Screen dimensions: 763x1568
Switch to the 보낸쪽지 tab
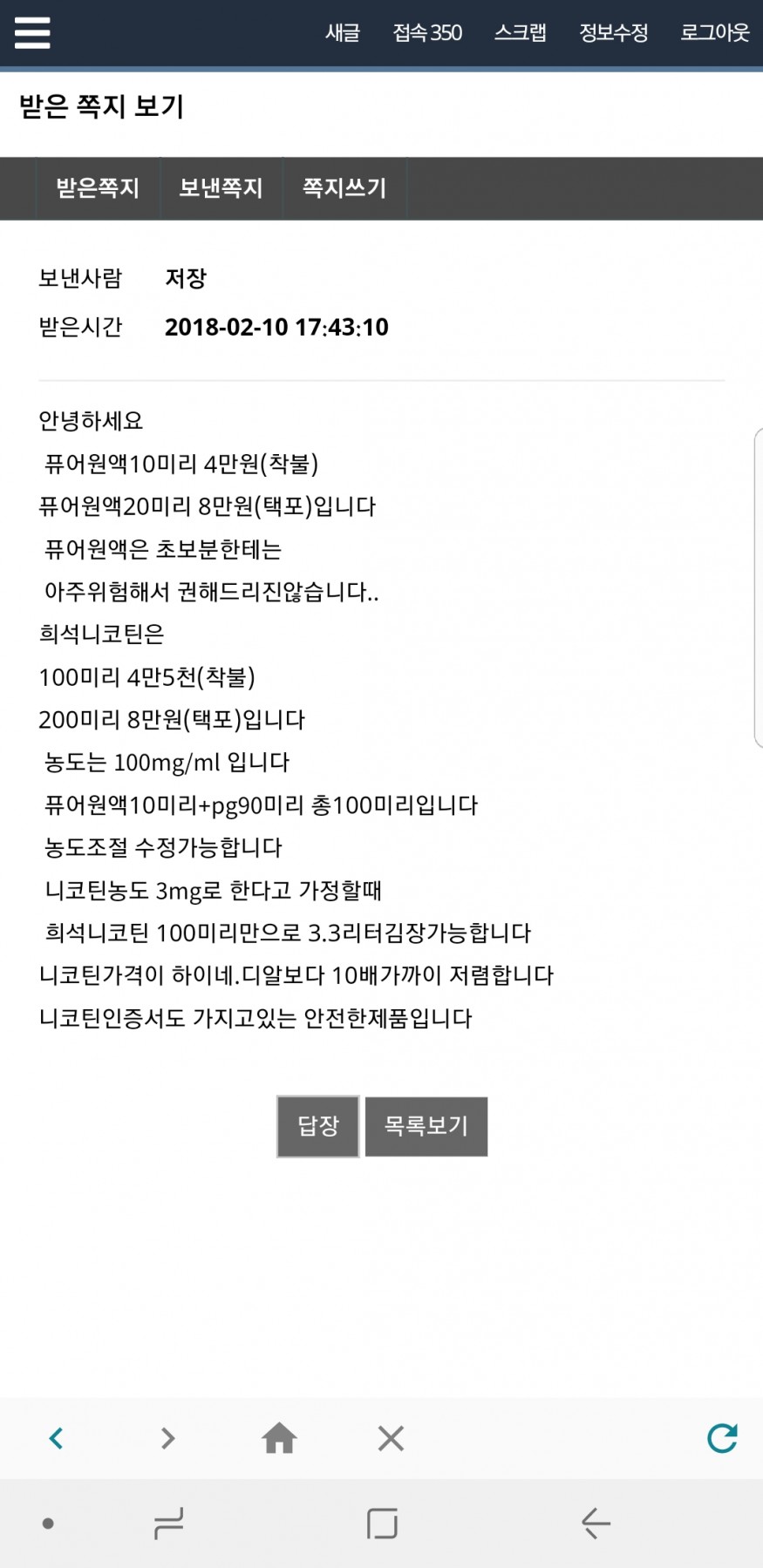coord(221,188)
